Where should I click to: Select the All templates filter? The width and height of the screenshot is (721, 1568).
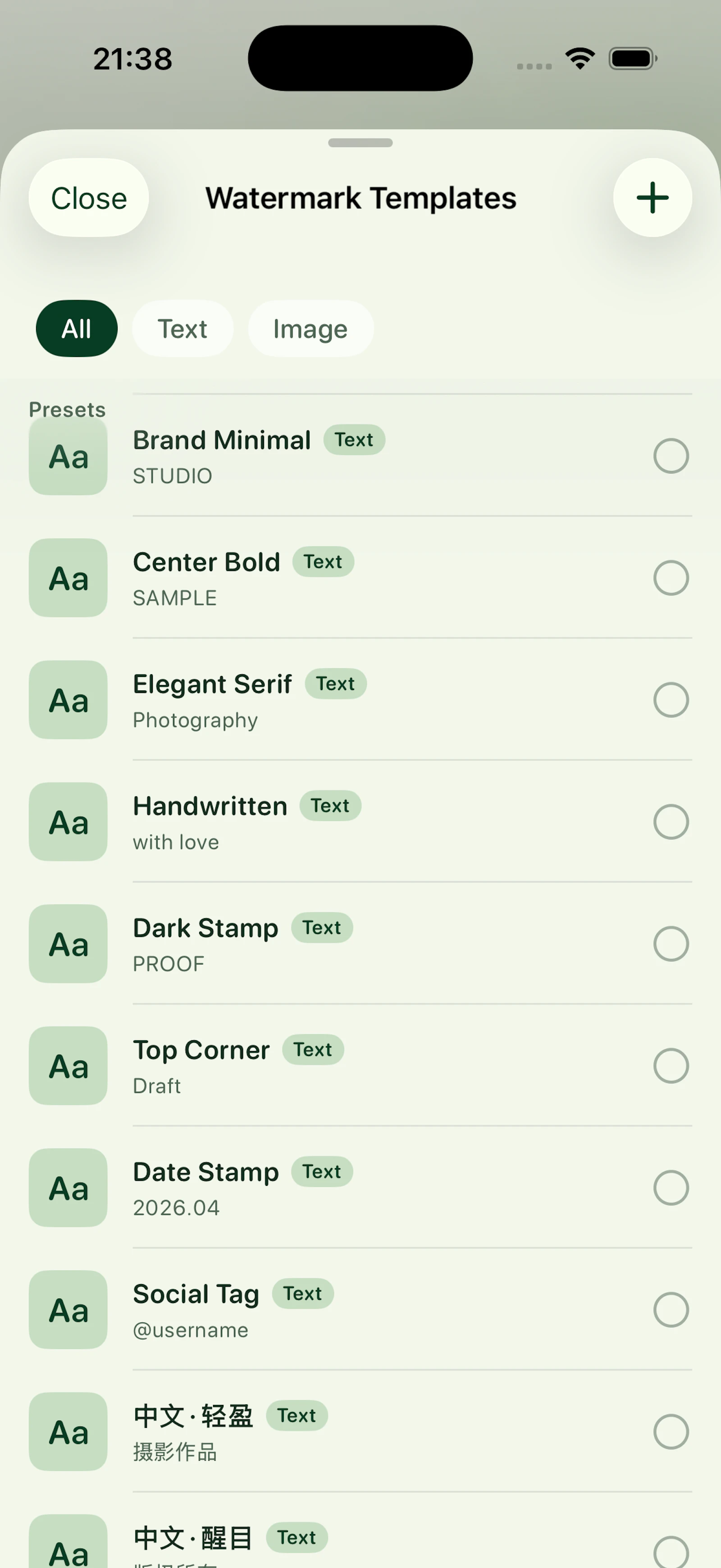click(x=76, y=328)
